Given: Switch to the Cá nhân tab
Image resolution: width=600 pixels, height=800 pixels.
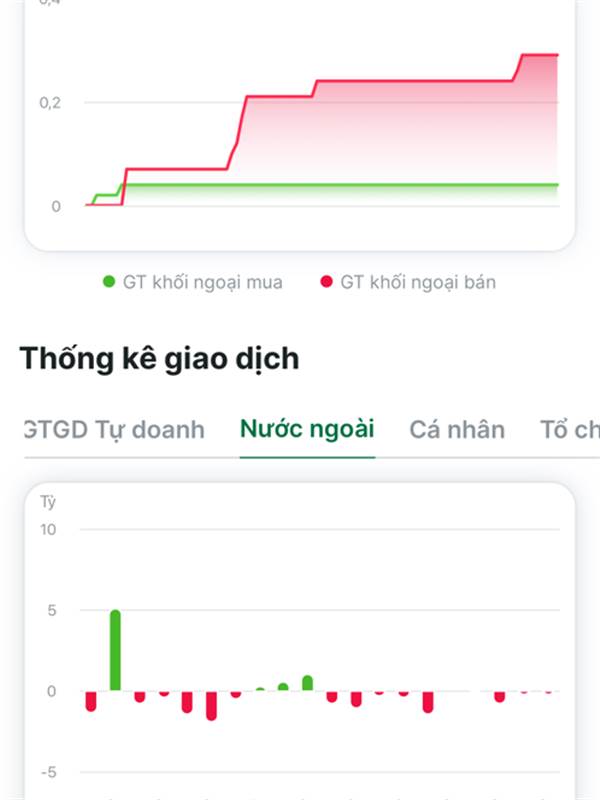Looking at the screenshot, I should pyautogui.click(x=457, y=430).
